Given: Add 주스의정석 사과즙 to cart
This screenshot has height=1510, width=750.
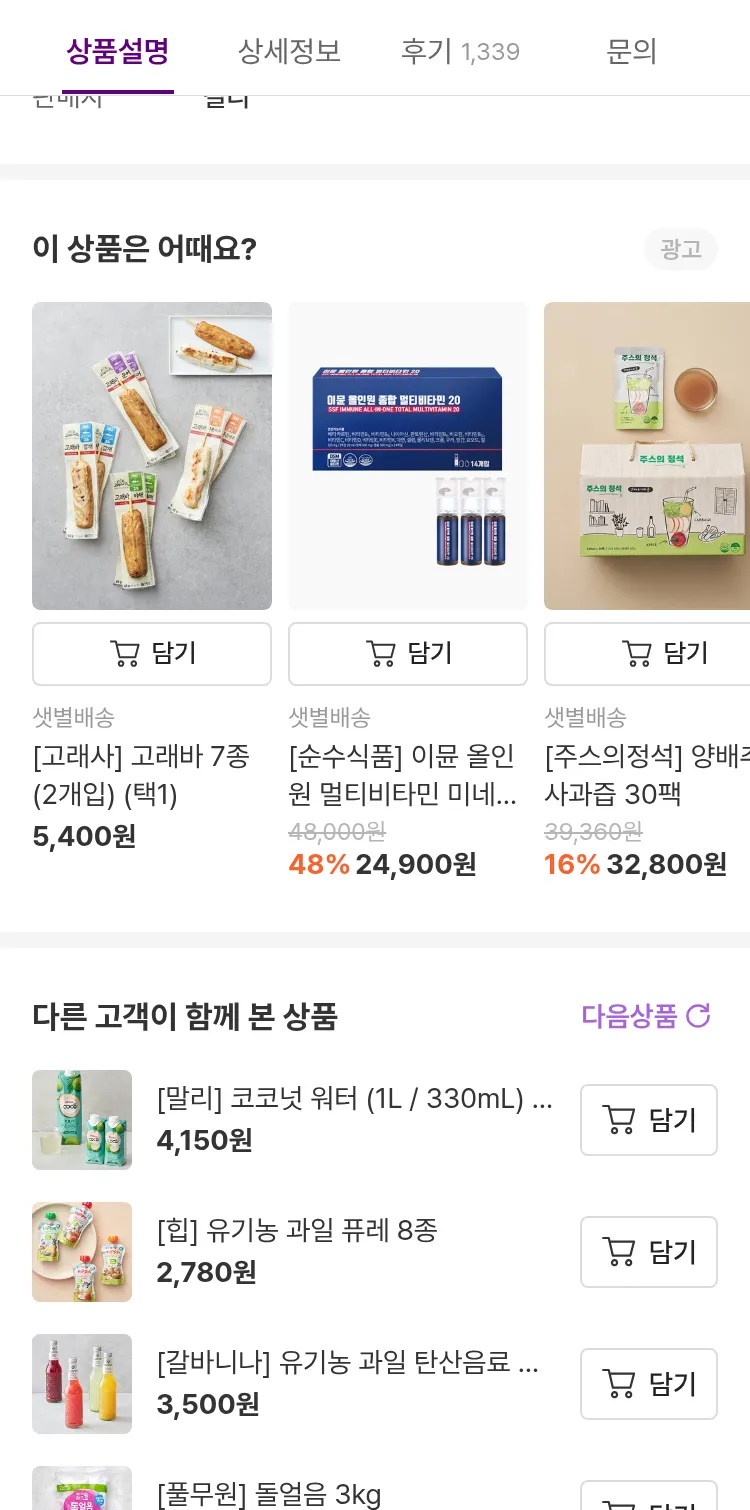Looking at the screenshot, I should point(664,654).
